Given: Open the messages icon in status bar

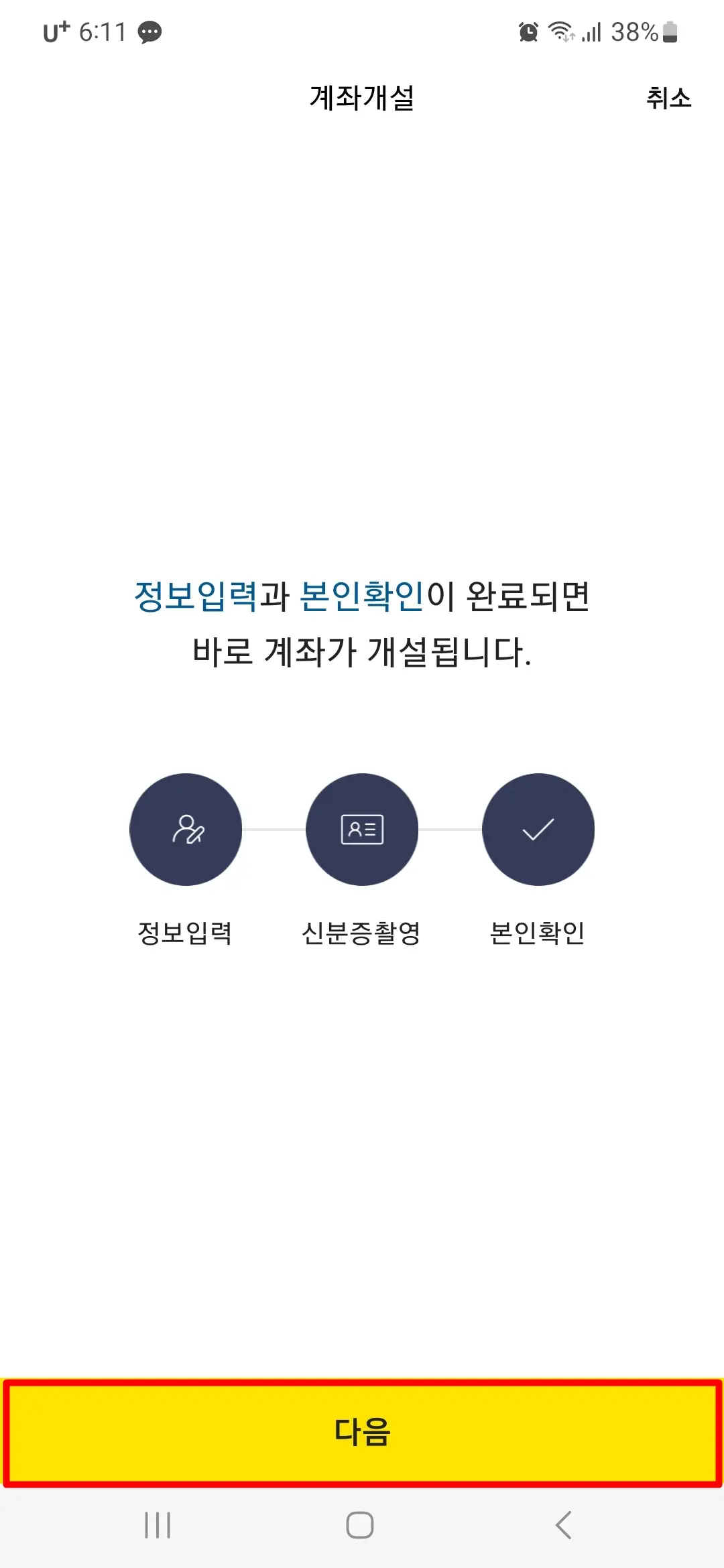Looking at the screenshot, I should pyautogui.click(x=149, y=31).
